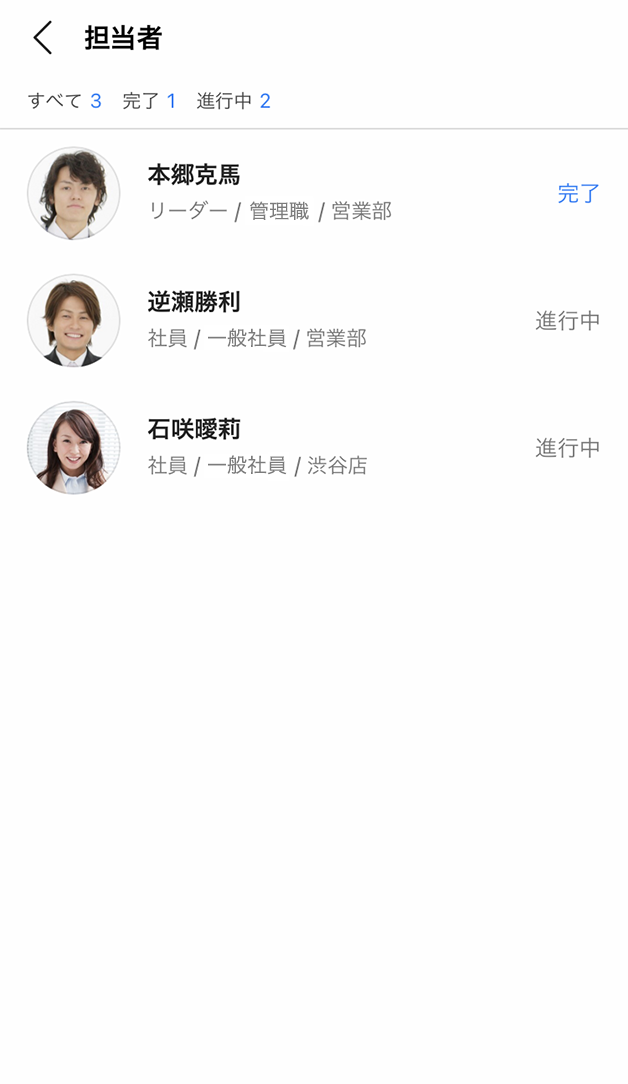Open 逆瀬勝利's assignee row
The height and width of the screenshot is (1084, 628).
coord(313,320)
